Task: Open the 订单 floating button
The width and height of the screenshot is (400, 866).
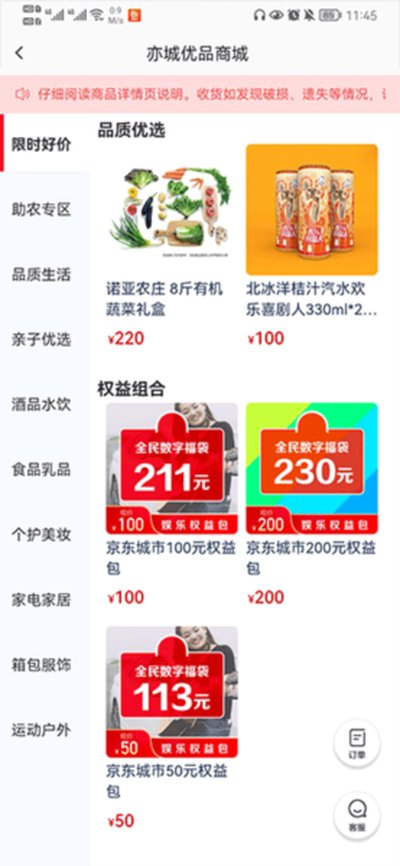Action: click(357, 743)
